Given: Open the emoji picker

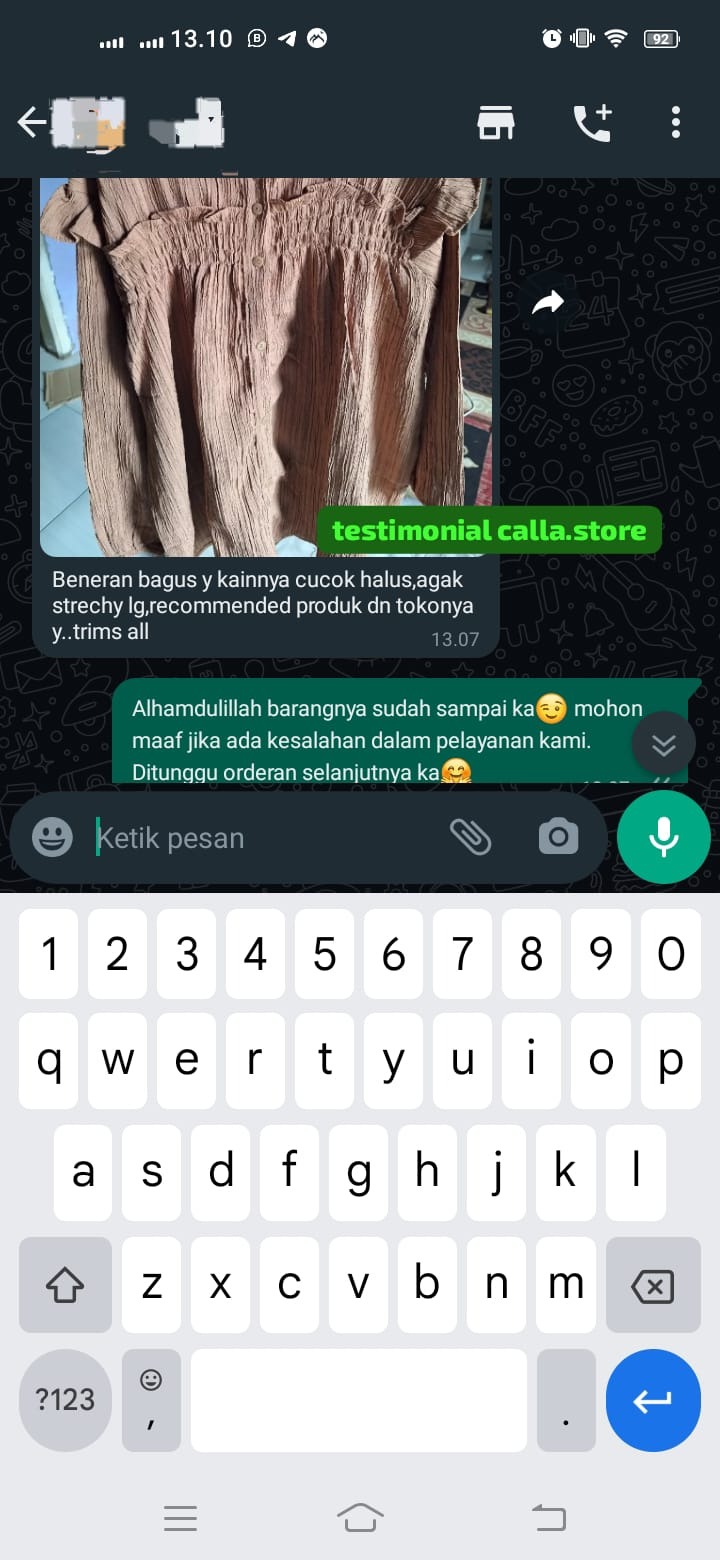Looking at the screenshot, I should [x=52, y=837].
